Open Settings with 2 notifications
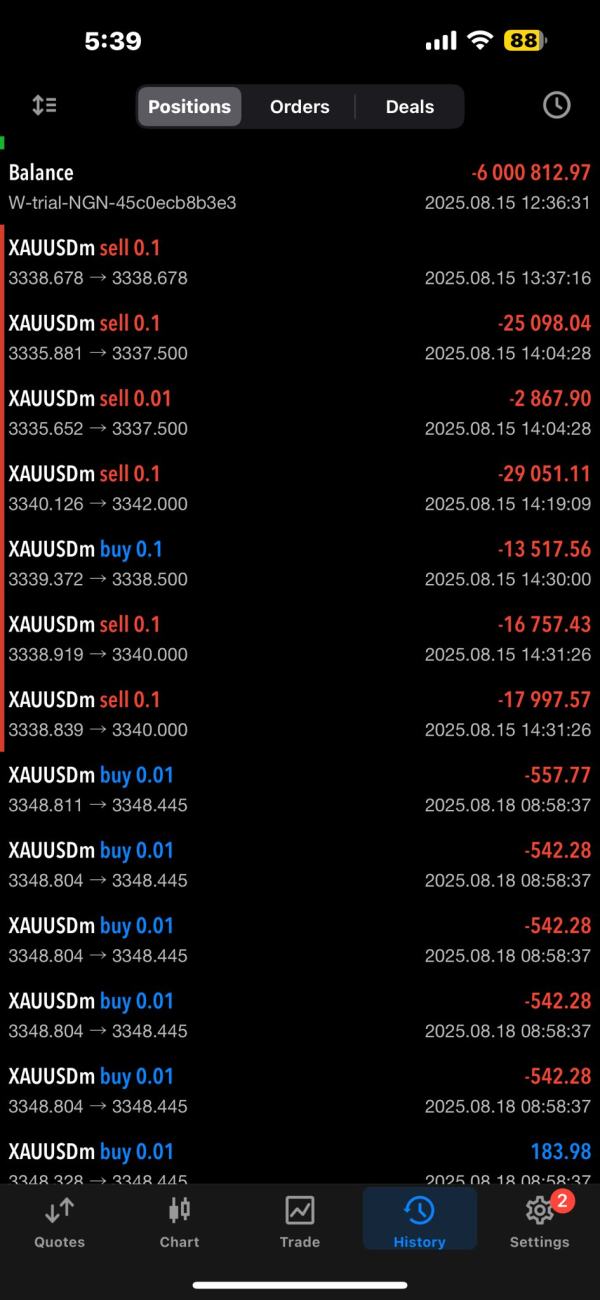600x1300 pixels. pyautogui.click(x=539, y=1221)
